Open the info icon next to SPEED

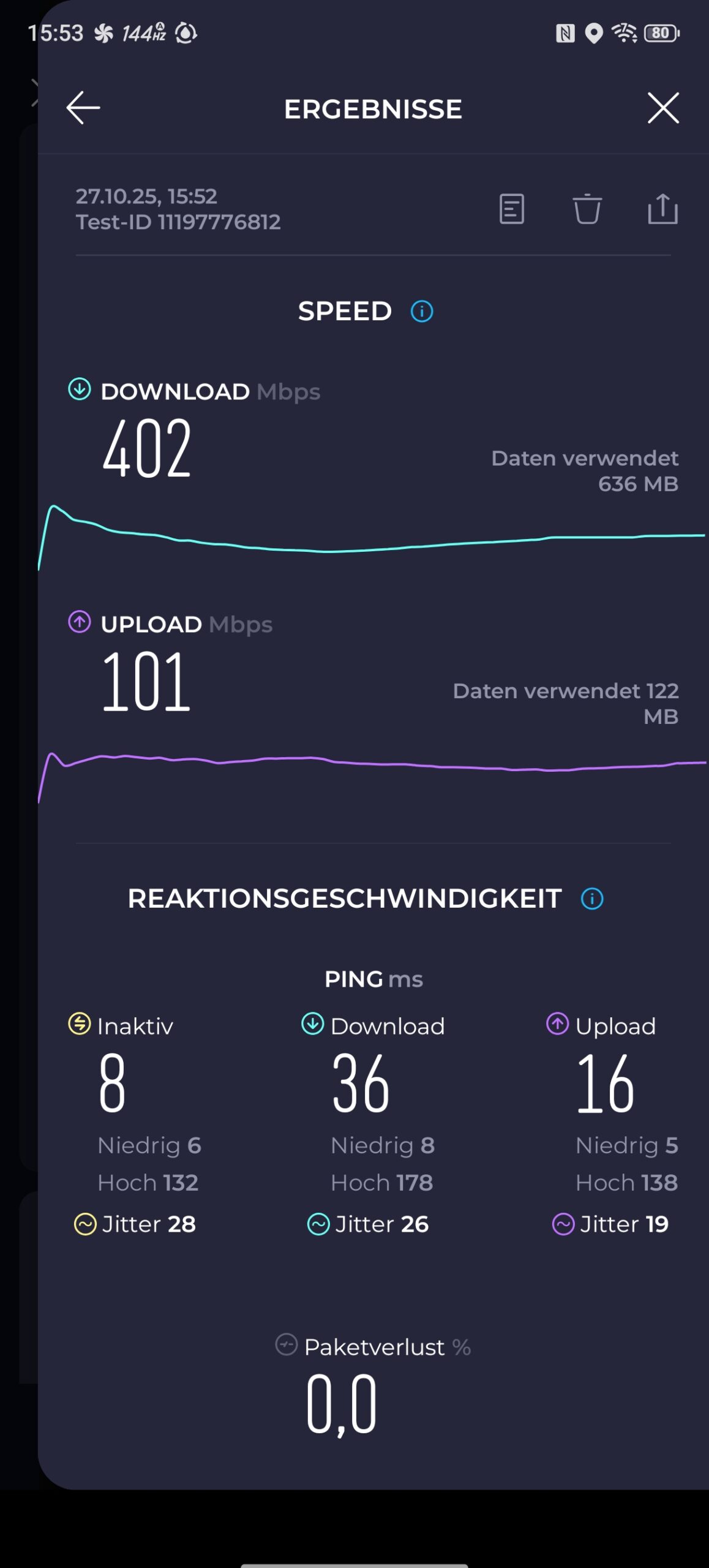[x=422, y=311]
